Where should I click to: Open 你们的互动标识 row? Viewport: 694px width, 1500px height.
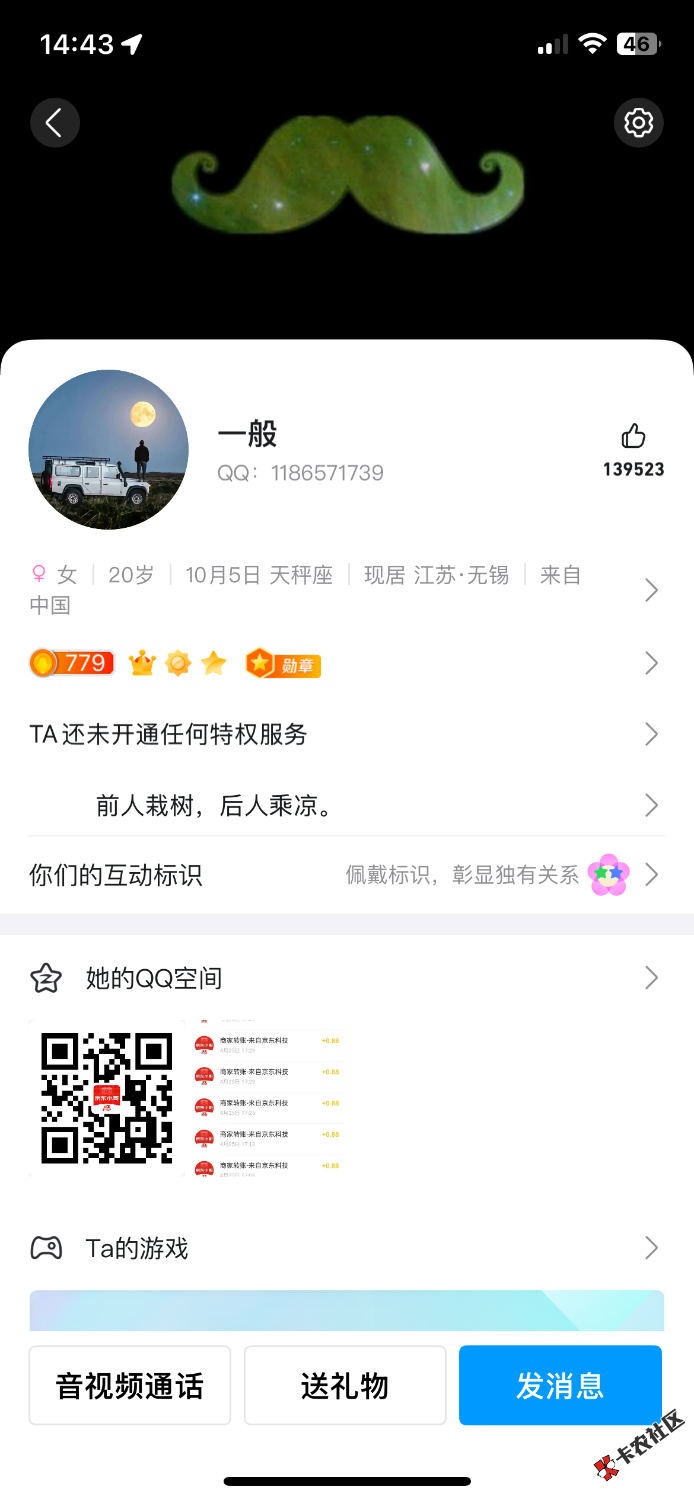[x=340, y=875]
